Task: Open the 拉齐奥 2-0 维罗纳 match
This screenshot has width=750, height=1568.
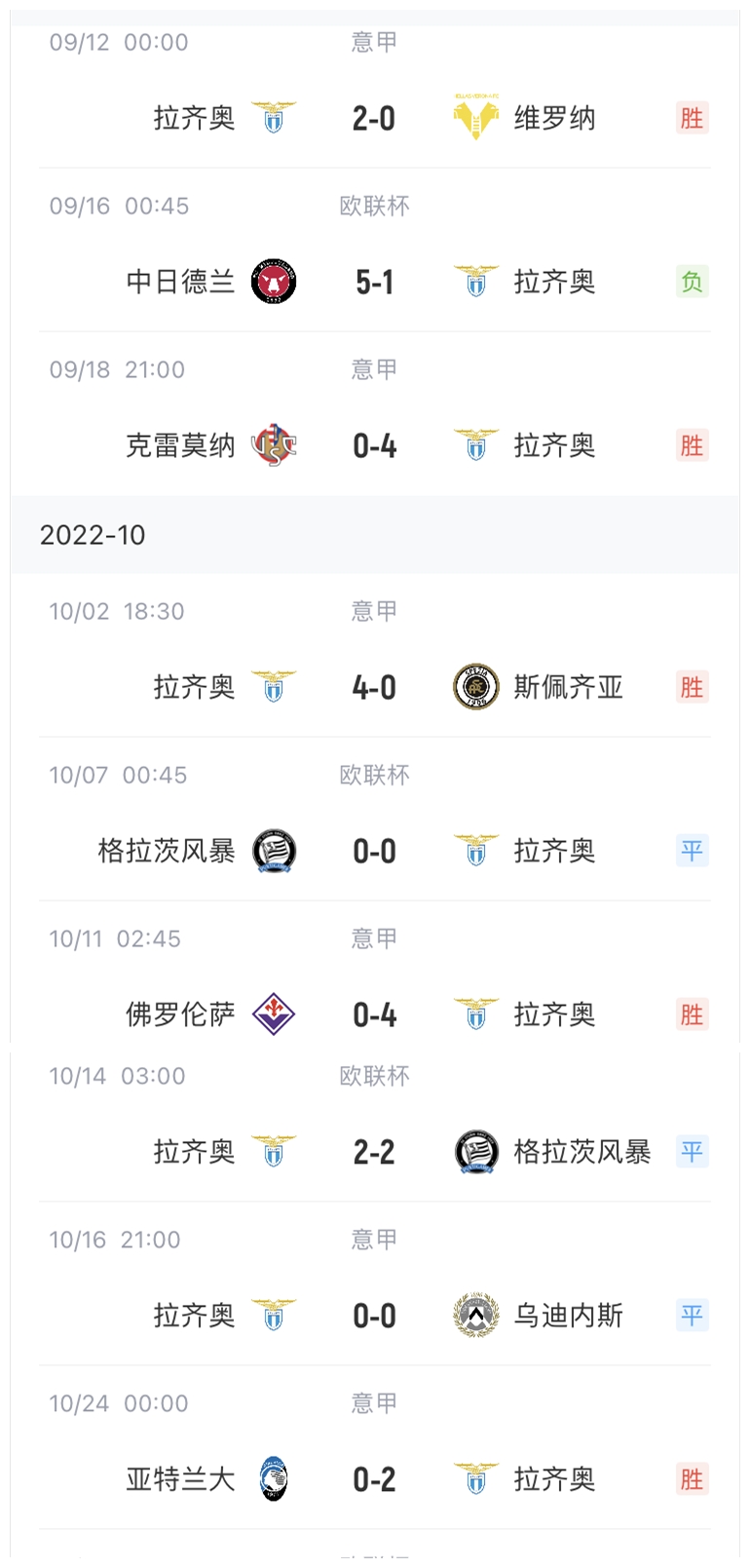Action: click(375, 94)
